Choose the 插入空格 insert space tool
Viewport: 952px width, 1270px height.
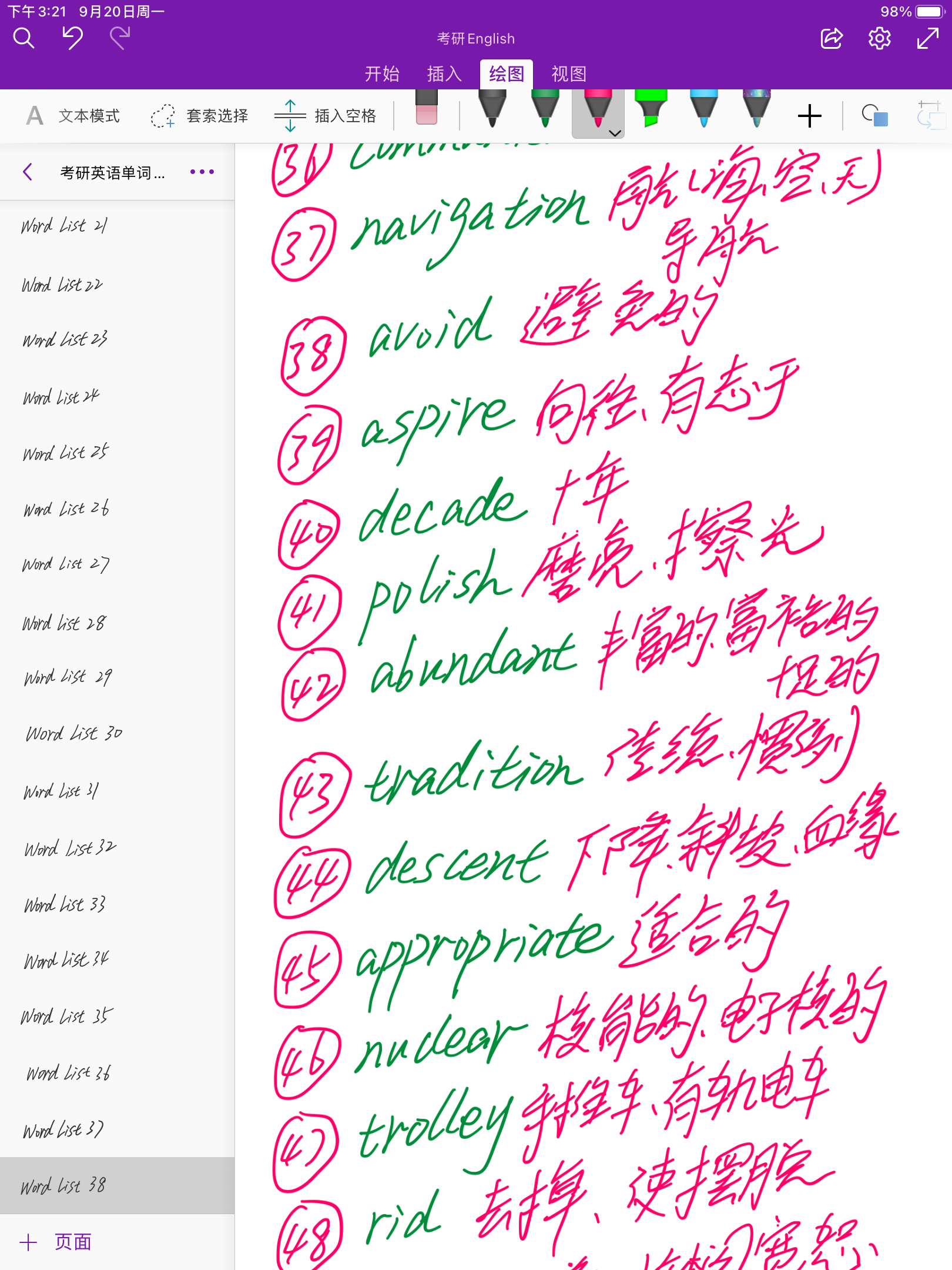(x=325, y=116)
